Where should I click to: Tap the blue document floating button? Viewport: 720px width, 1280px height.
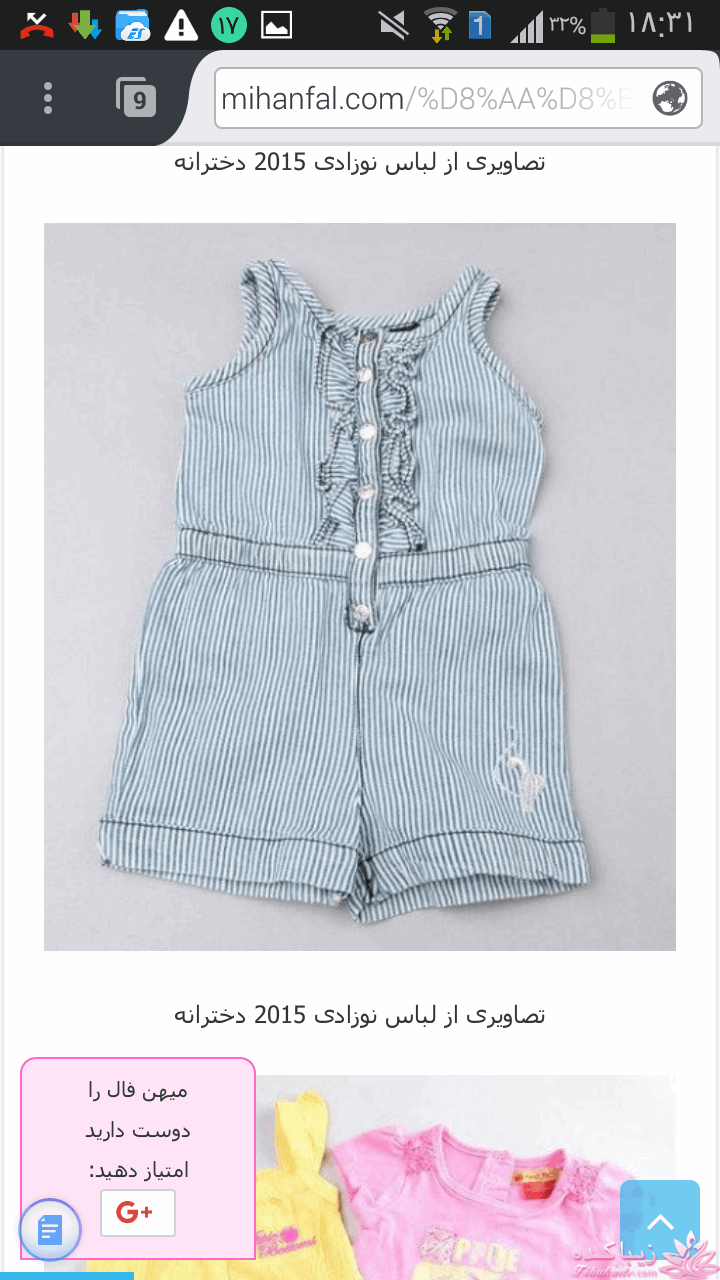50,1229
